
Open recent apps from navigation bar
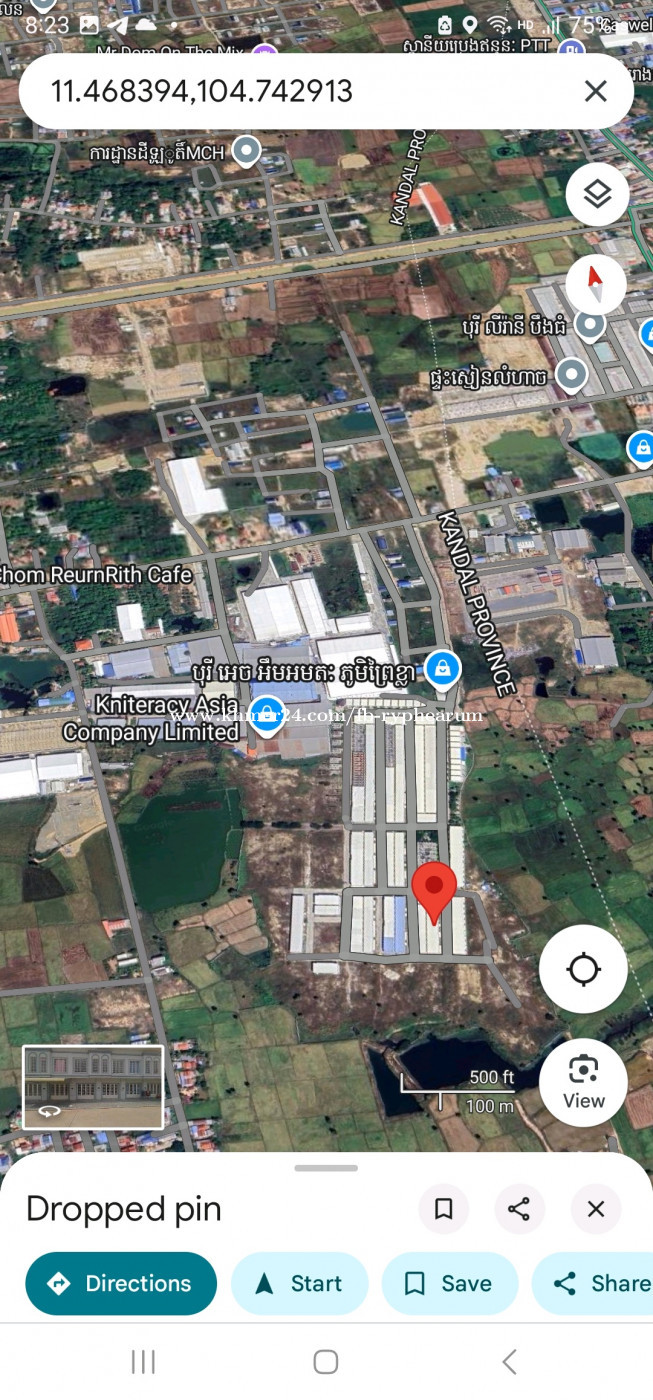(143, 1361)
